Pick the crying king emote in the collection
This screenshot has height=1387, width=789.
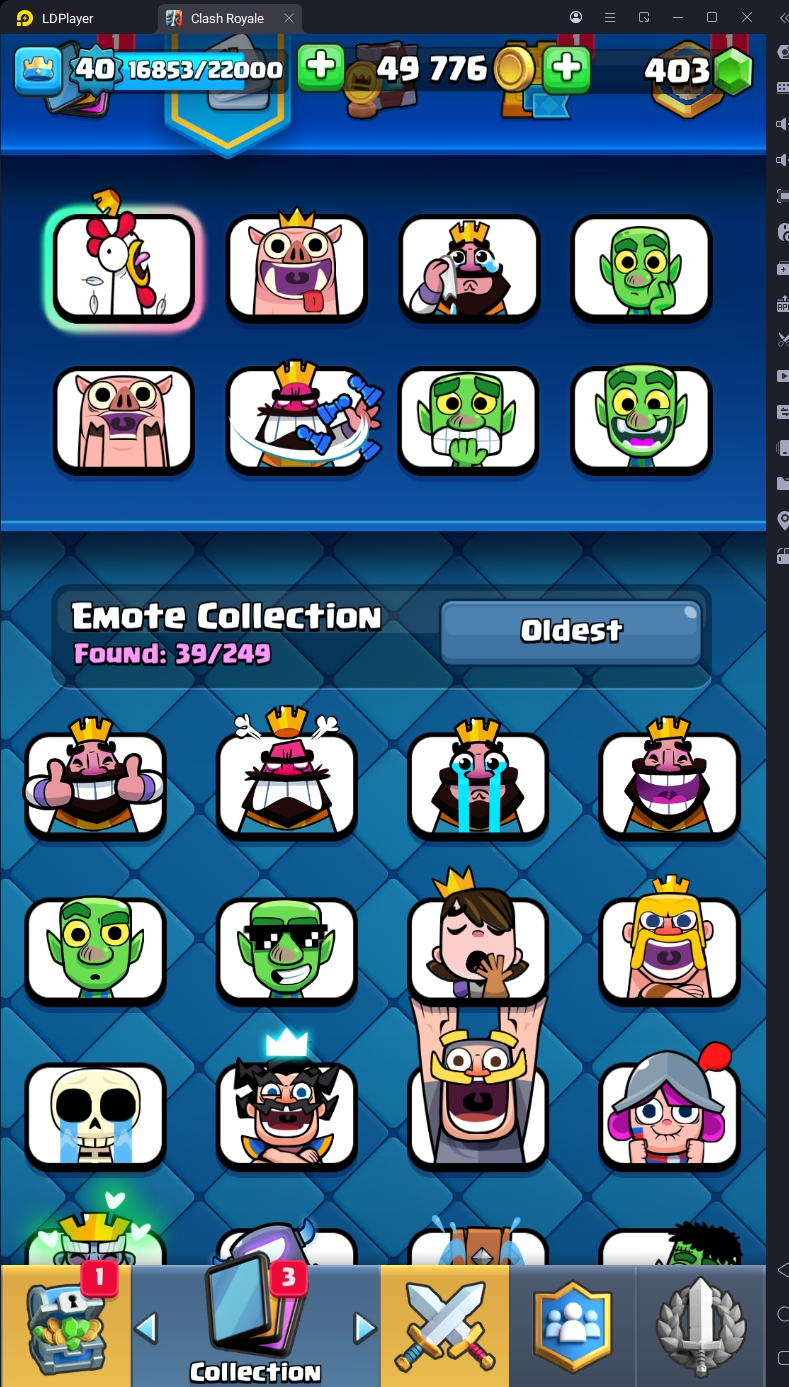point(478,785)
